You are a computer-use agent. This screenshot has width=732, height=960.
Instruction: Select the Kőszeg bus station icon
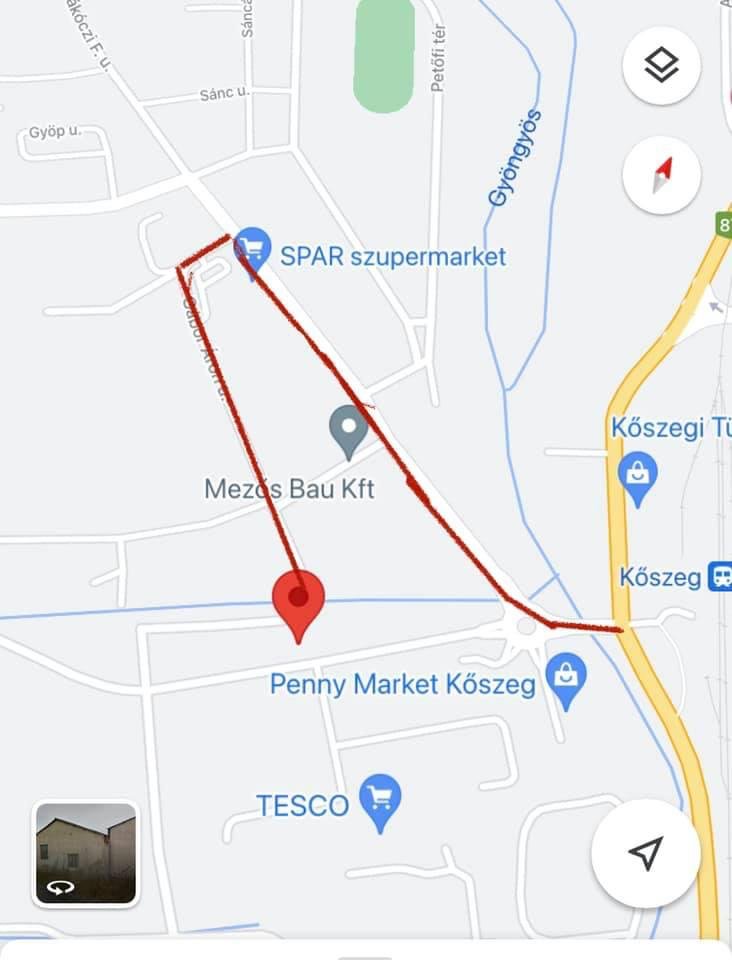[x=719, y=576]
